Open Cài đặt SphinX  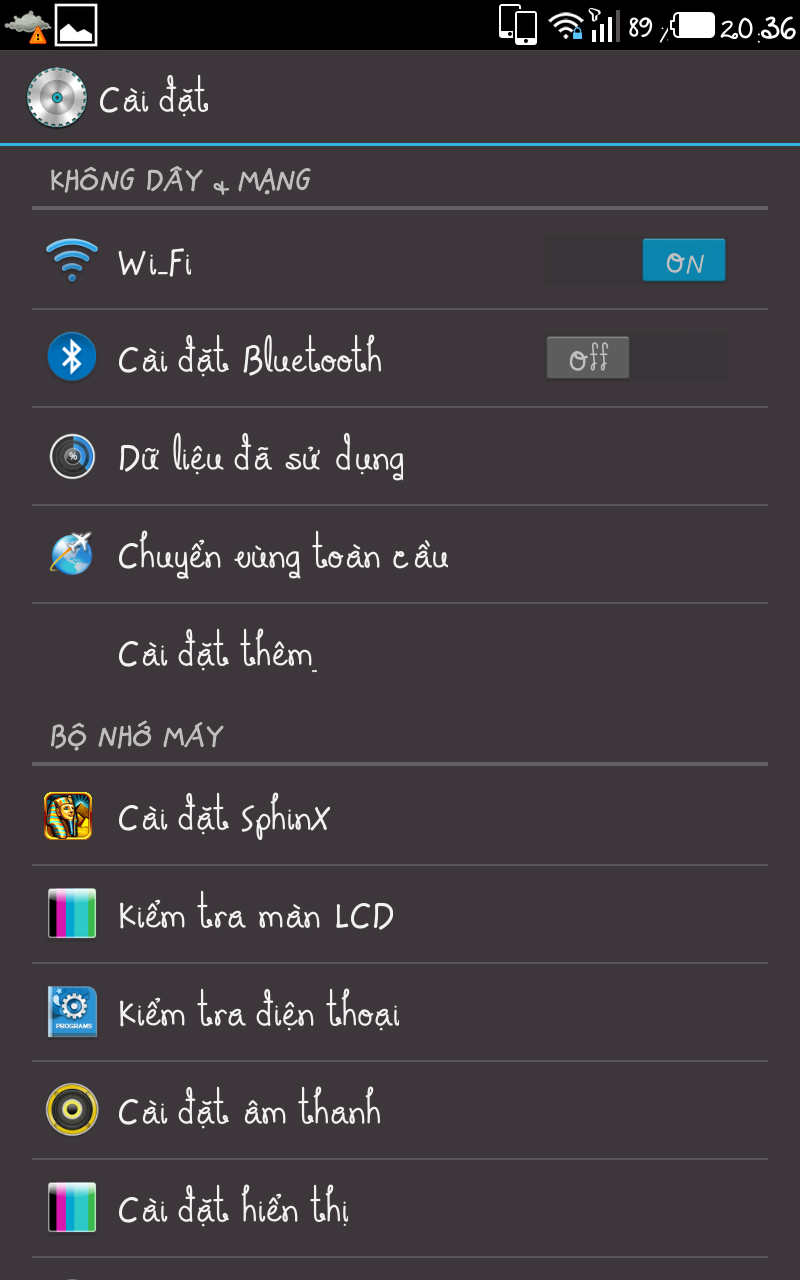[x=223, y=818]
